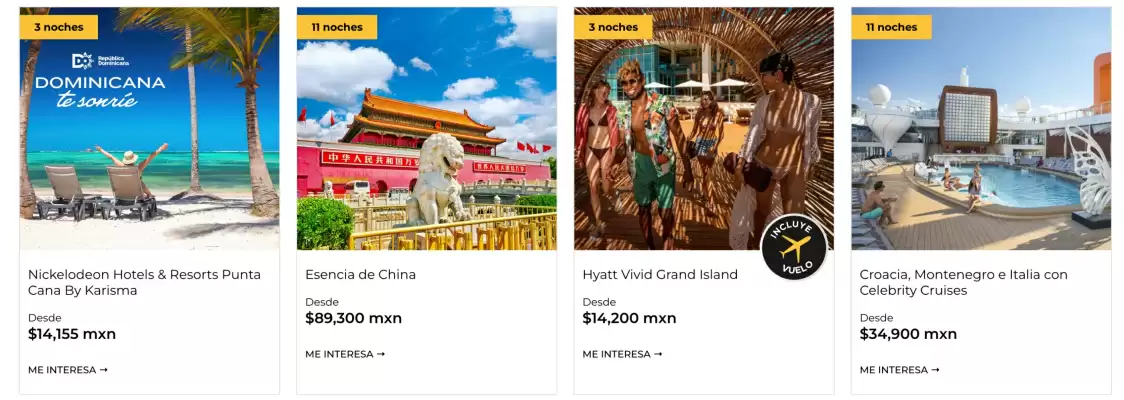Select ME INTERESA for Esencia de China

(345, 354)
